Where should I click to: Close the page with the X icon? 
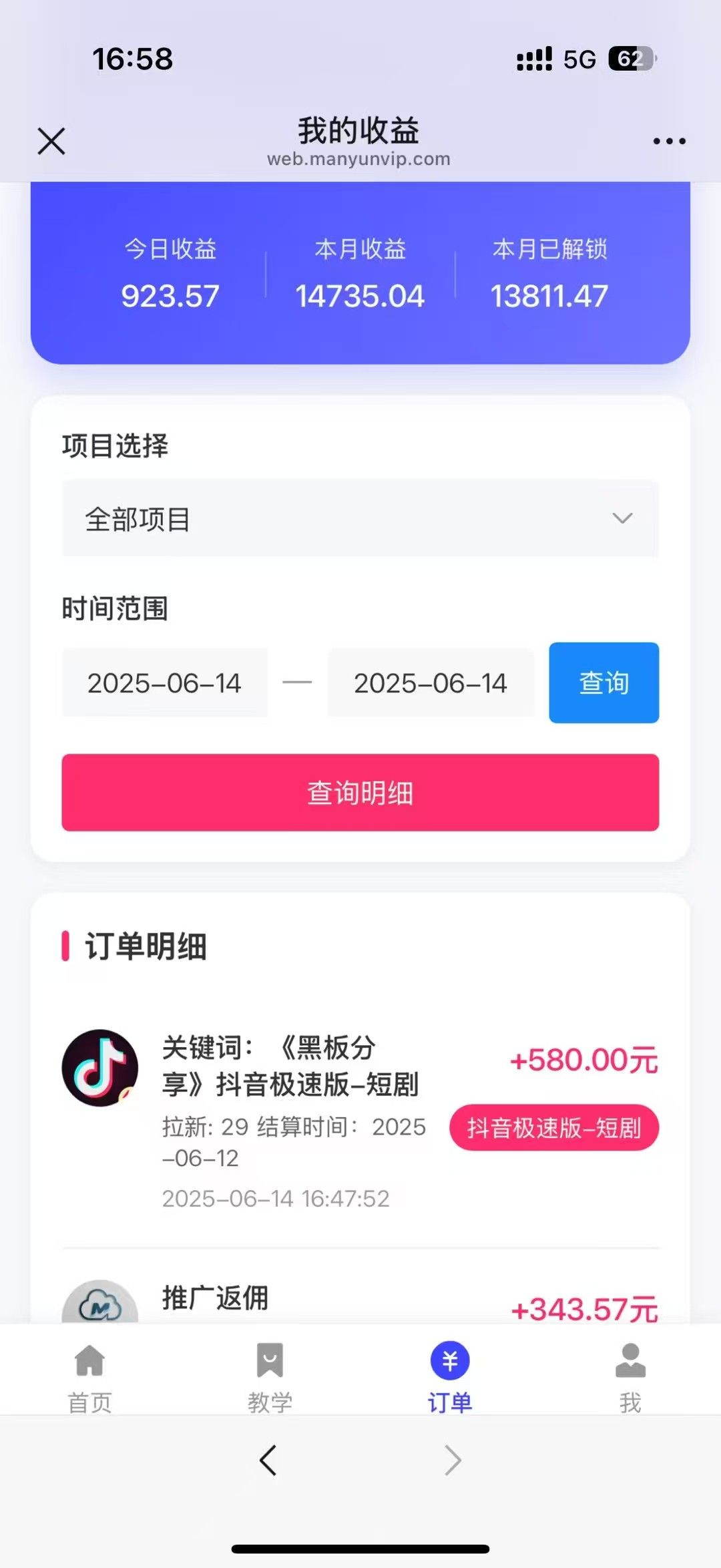click(x=51, y=142)
